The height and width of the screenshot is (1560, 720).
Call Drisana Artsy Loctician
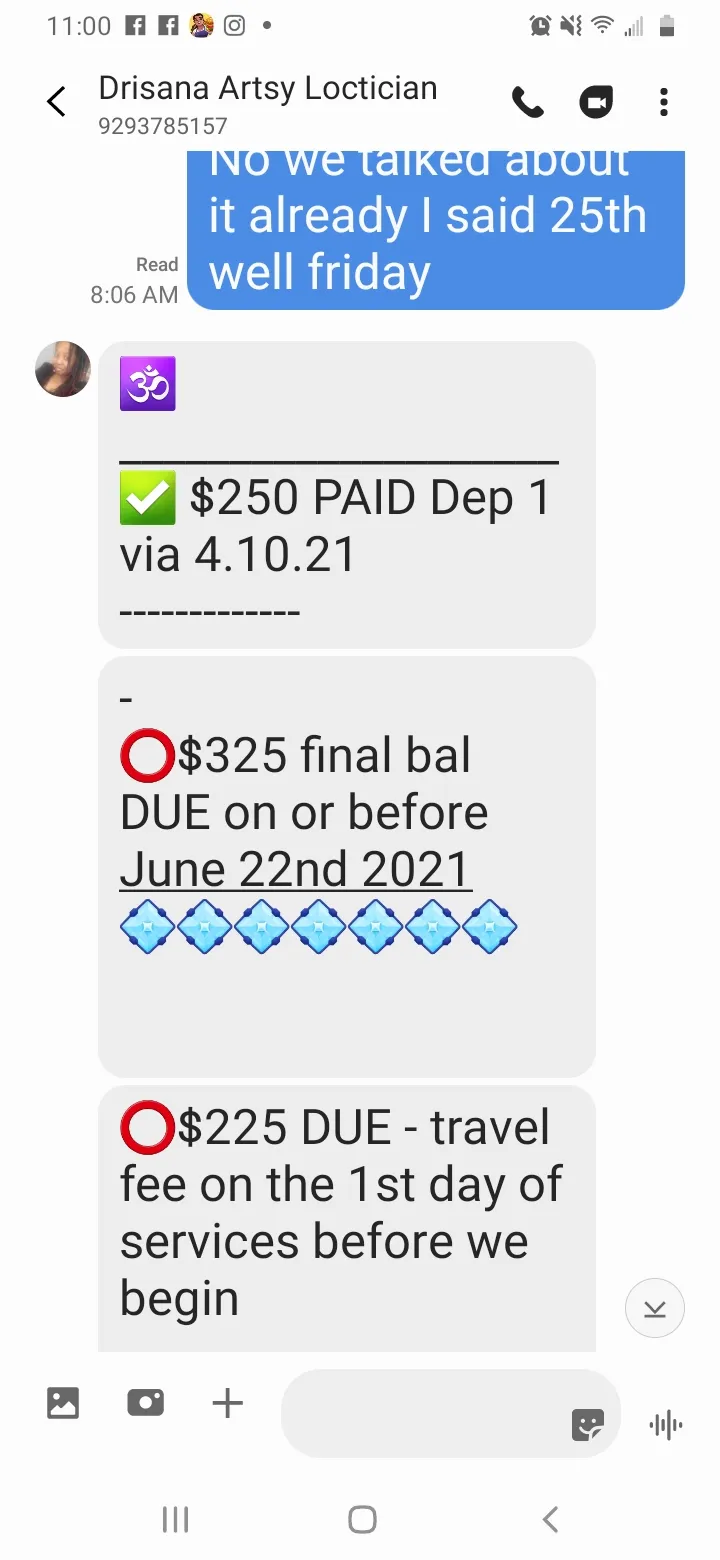pos(527,102)
